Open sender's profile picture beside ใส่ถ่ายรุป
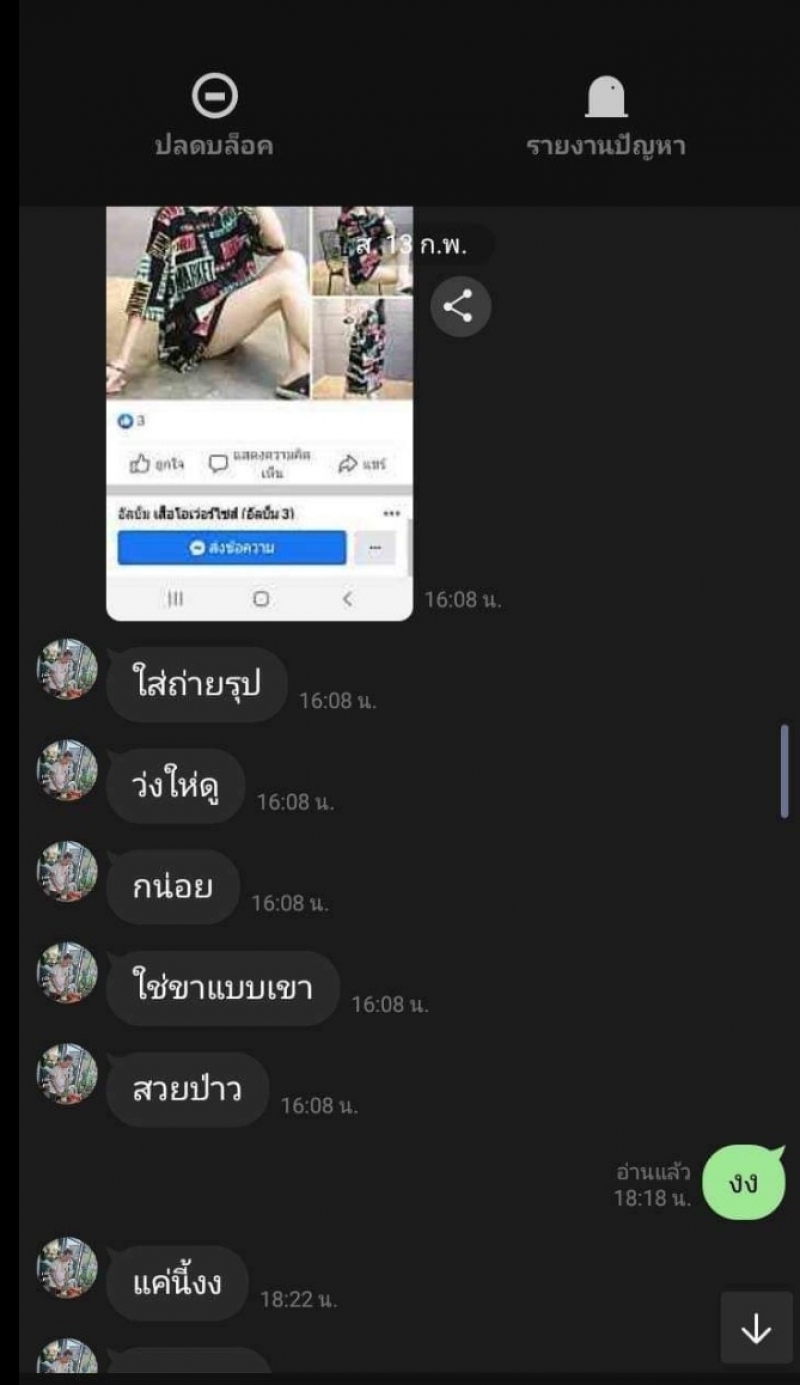The height and width of the screenshot is (1385, 800). pyautogui.click(x=67, y=669)
